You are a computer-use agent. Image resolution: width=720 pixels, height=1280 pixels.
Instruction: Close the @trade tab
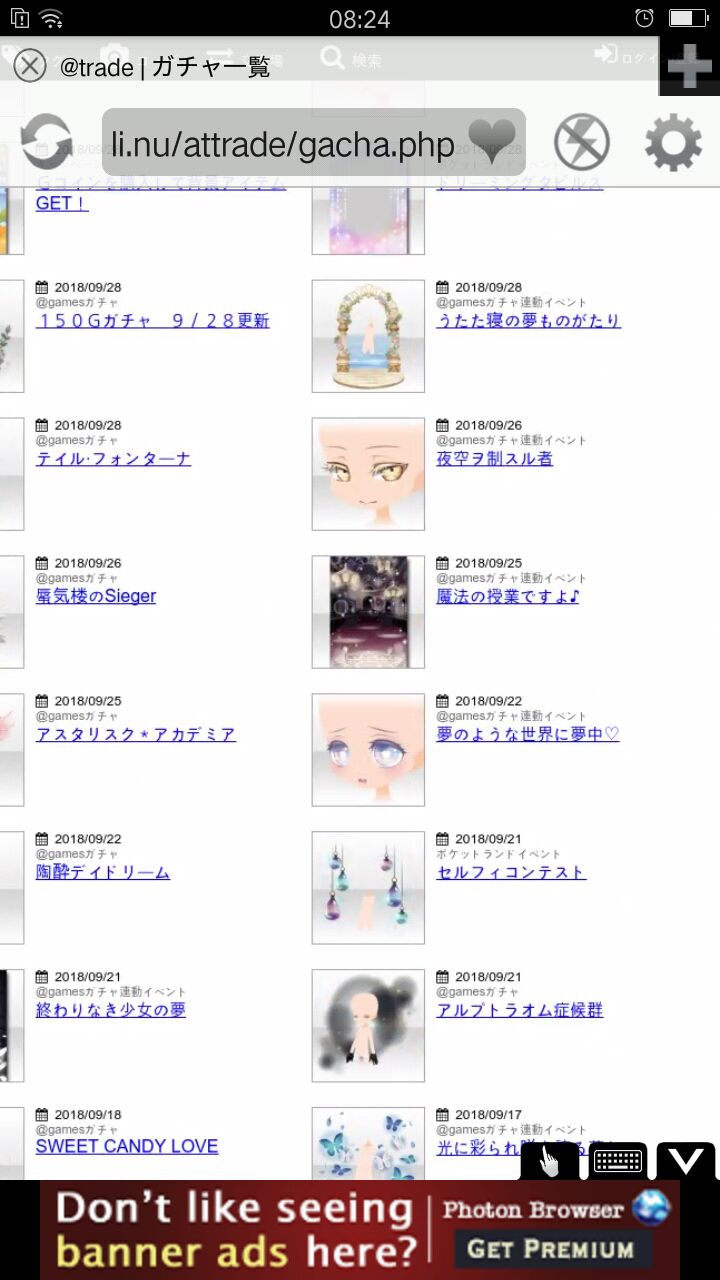coord(29,67)
